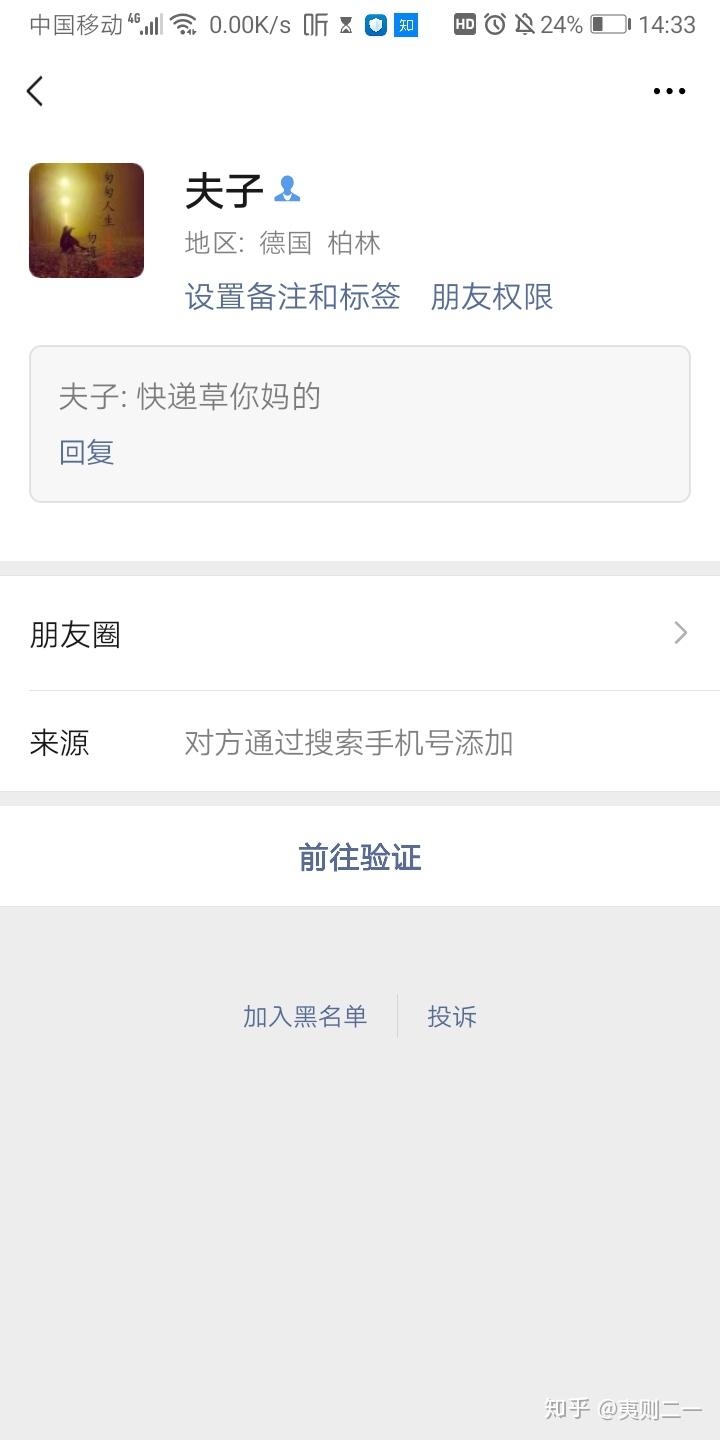The height and width of the screenshot is (1440, 720).
Task: Tap 回复 to reply to the request
Action: [x=87, y=452]
